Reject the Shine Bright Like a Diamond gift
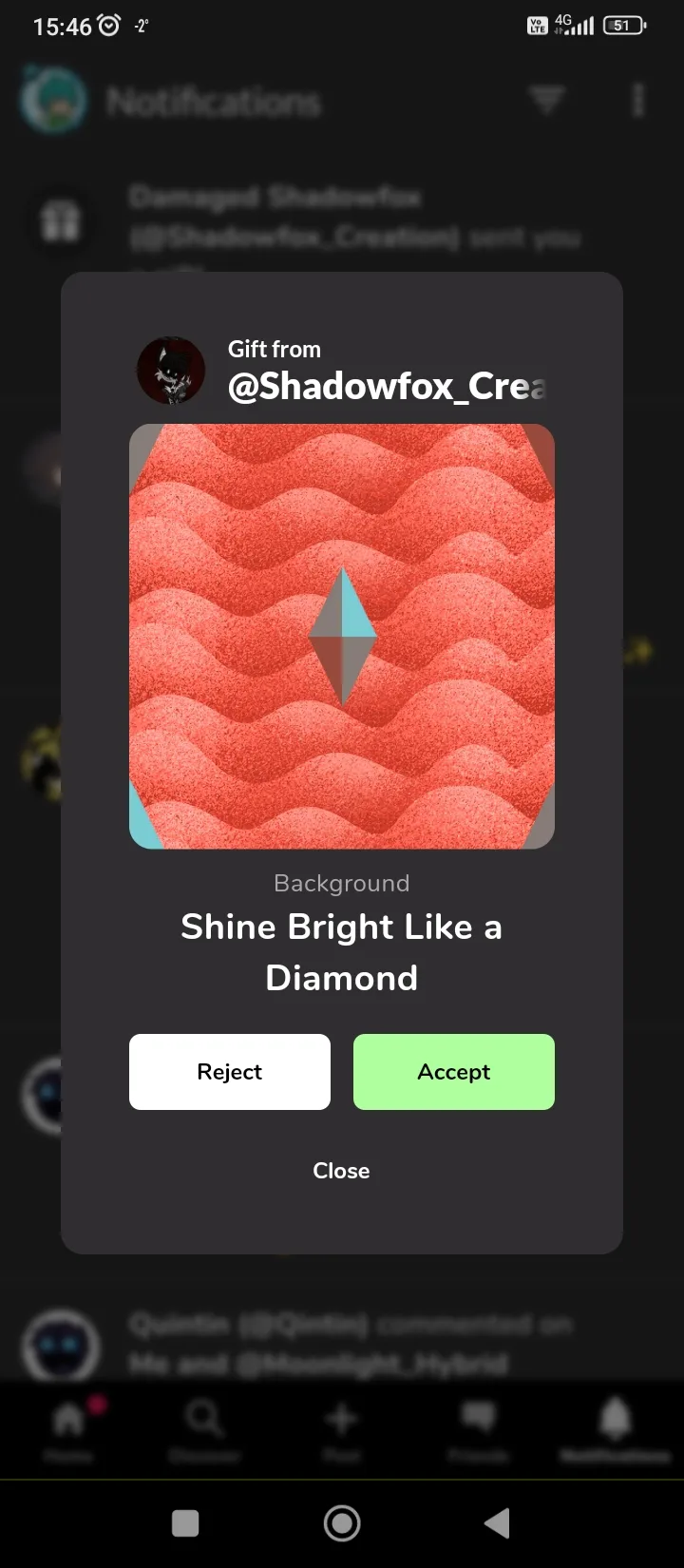 point(230,1071)
